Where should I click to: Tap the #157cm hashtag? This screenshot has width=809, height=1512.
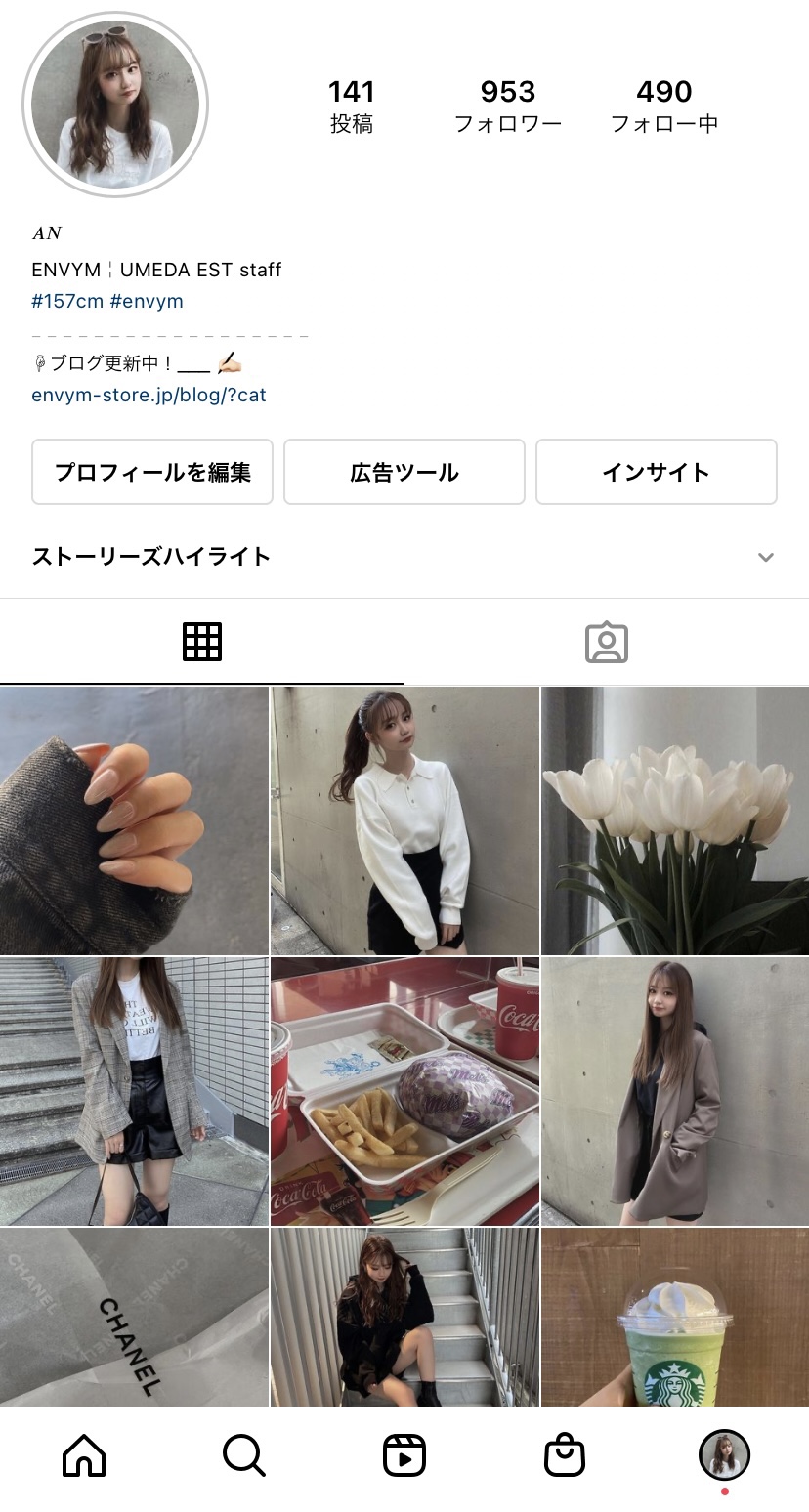67,301
